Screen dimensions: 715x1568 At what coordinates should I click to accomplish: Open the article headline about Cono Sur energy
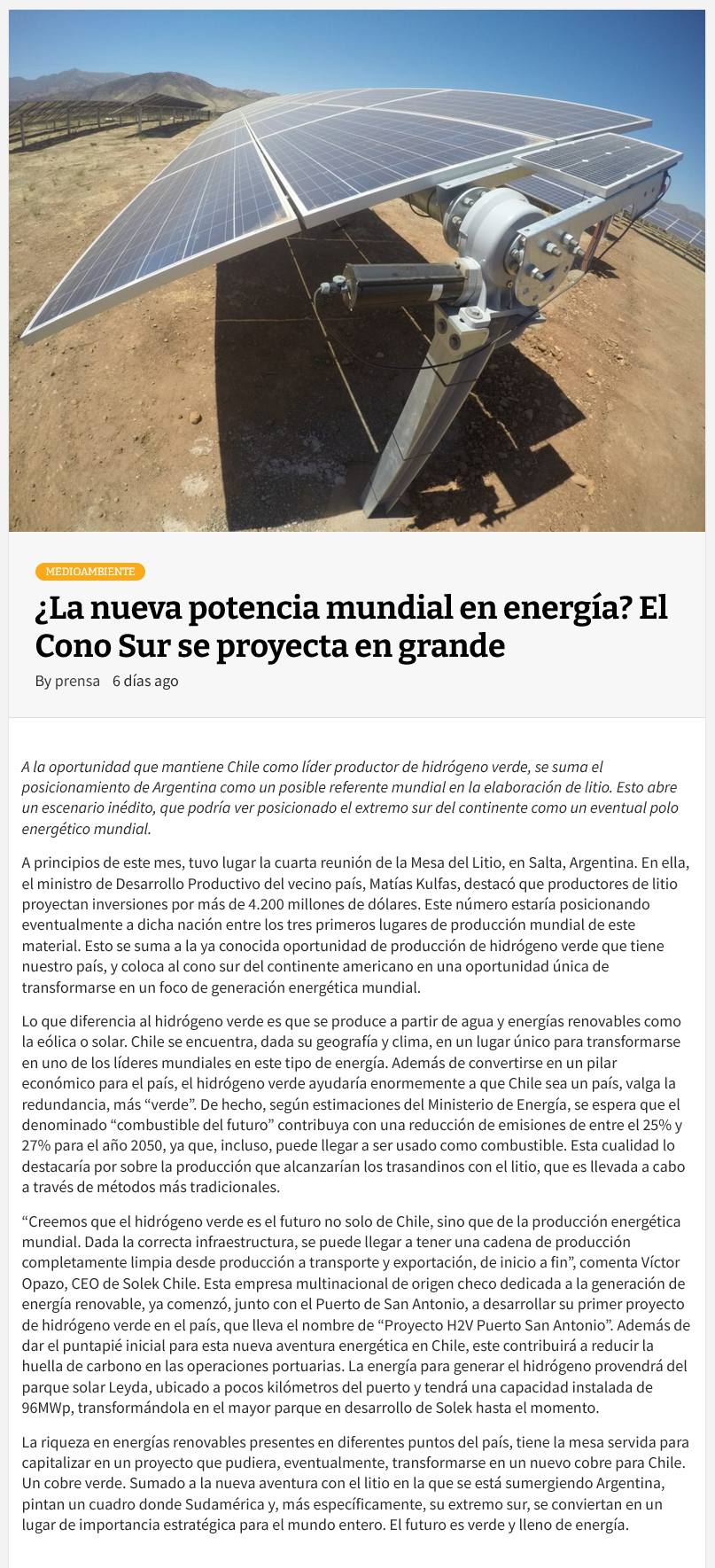[351, 628]
